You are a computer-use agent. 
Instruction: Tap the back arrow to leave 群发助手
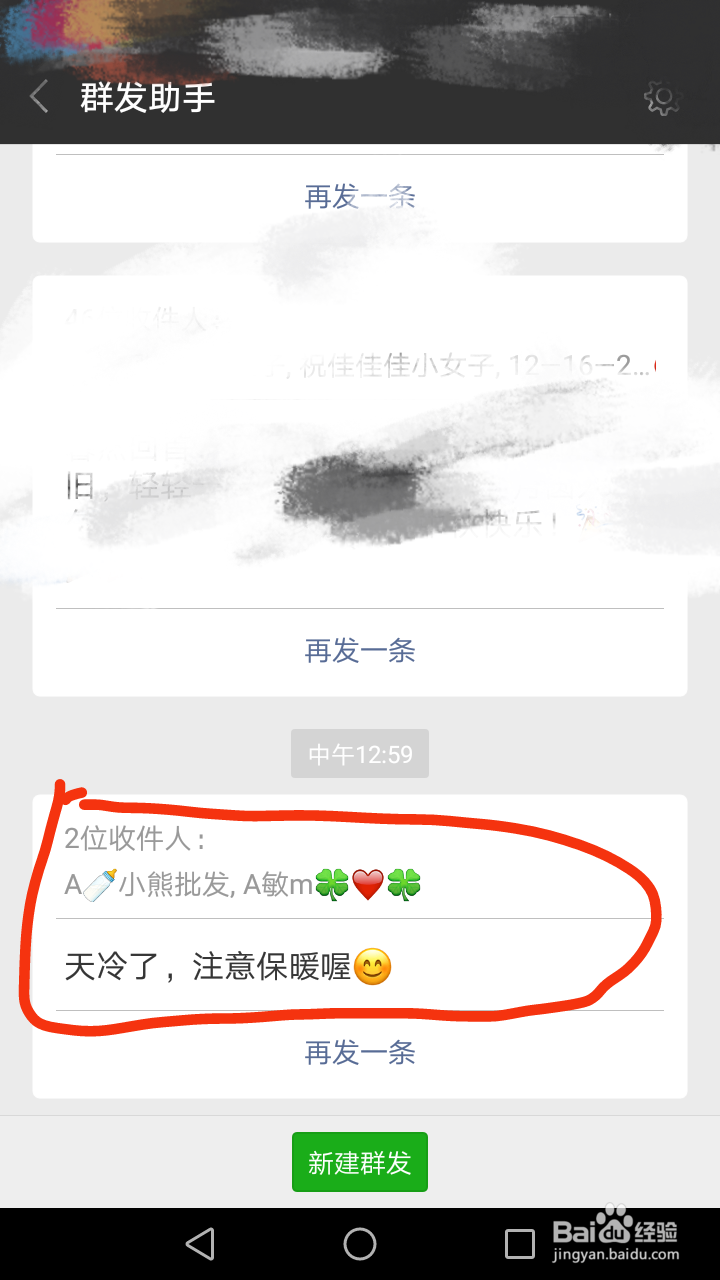pyautogui.click(x=38, y=96)
